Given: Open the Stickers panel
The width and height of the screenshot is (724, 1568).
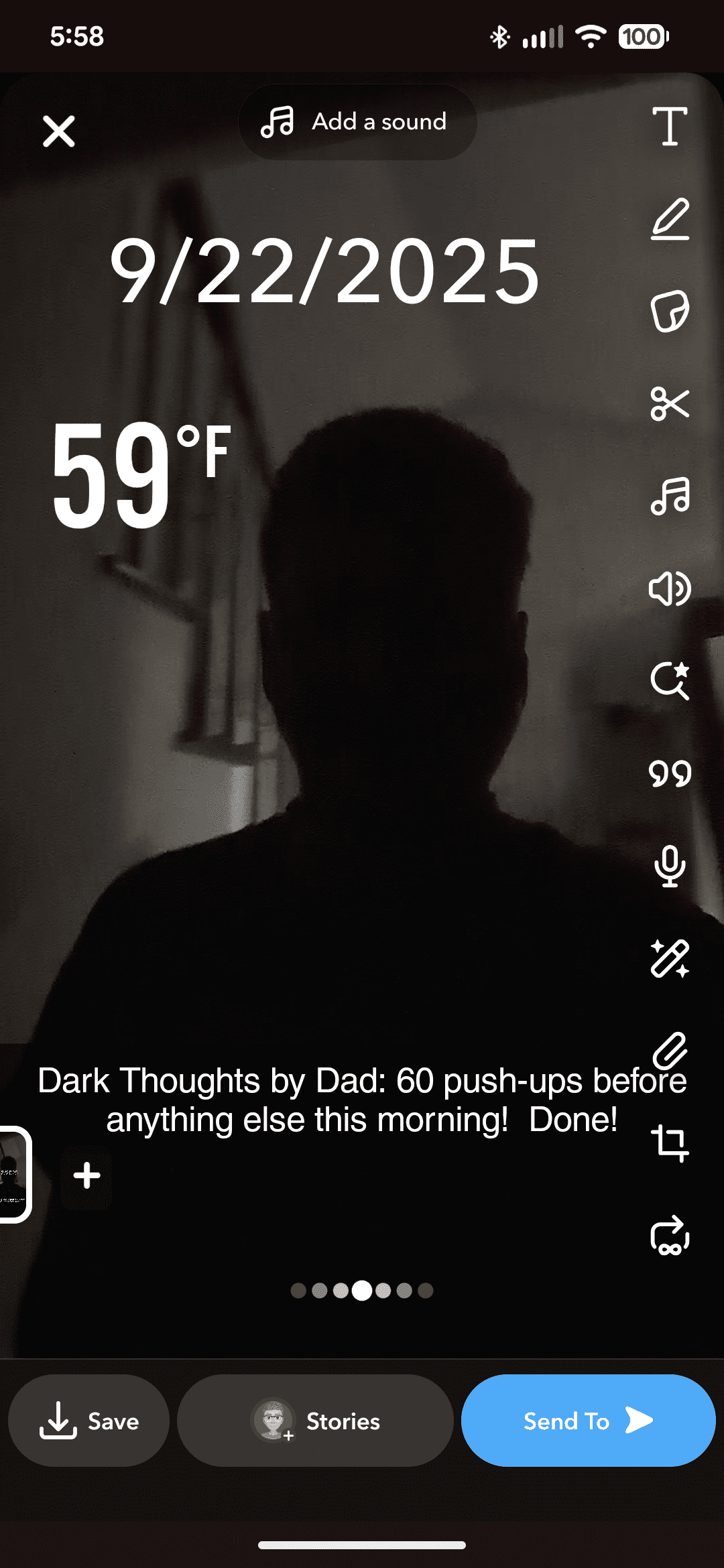Looking at the screenshot, I should tap(670, 312).
